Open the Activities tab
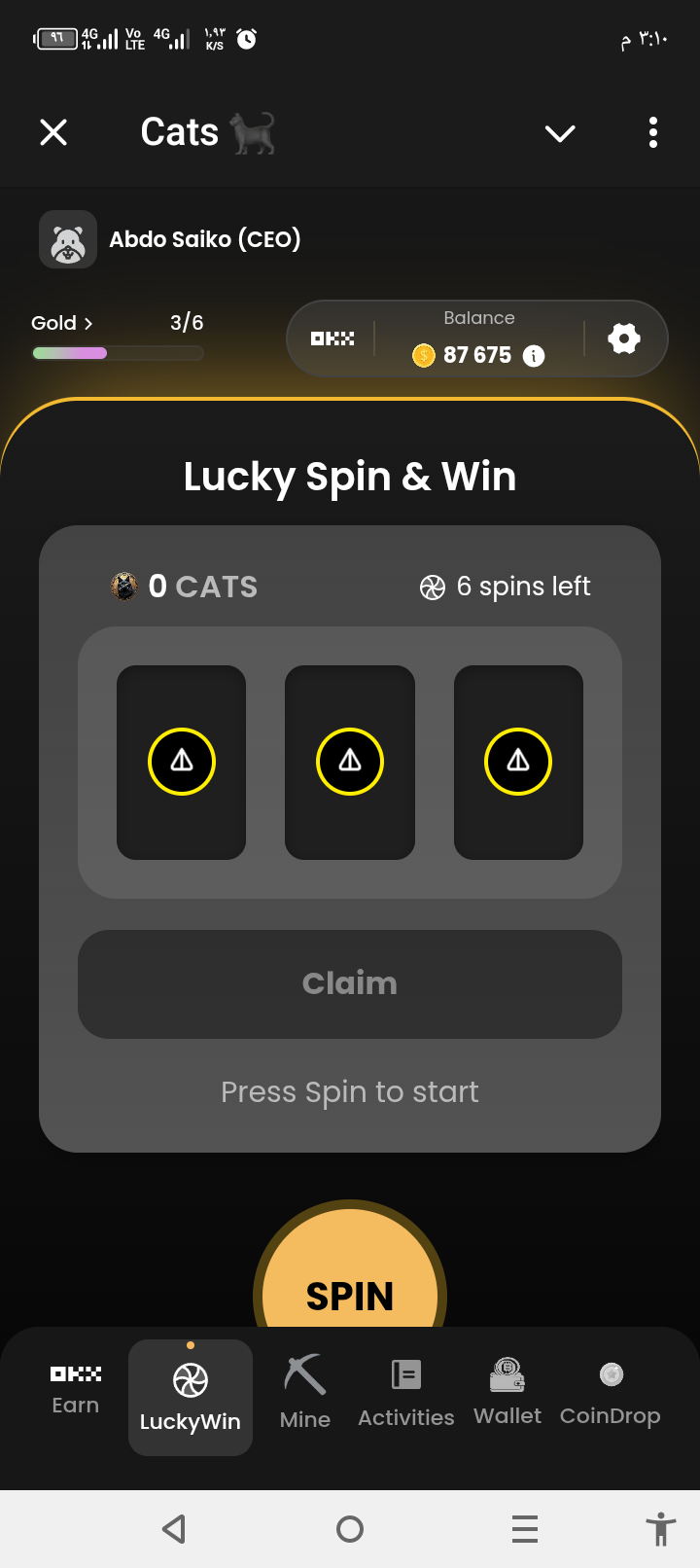The image size is (700, 1568). point(405,1393)
